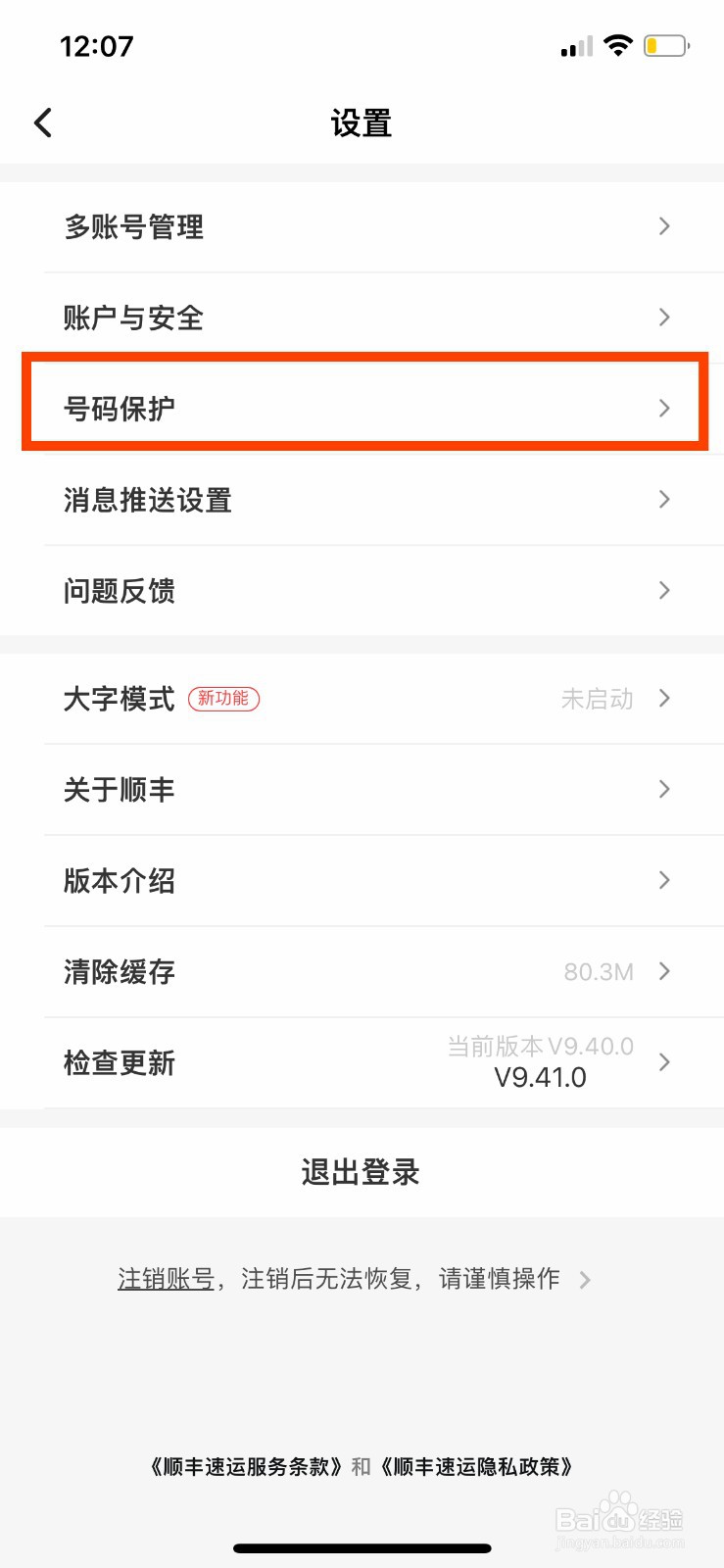This screenshot has width=724, height=1568.
Task: Click the Wi-Fi icon in status bar
Action: [619, 44]
